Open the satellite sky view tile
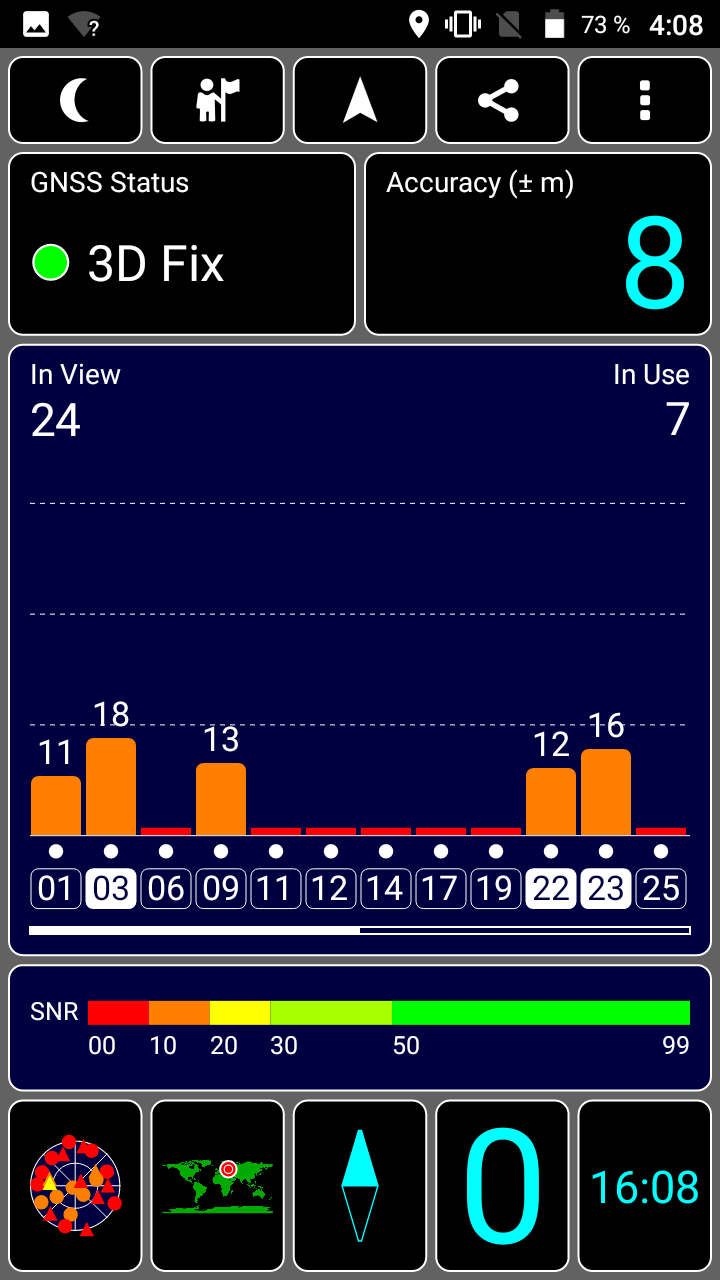This screenshot has width=720, height=1280. coord(76,1186)
